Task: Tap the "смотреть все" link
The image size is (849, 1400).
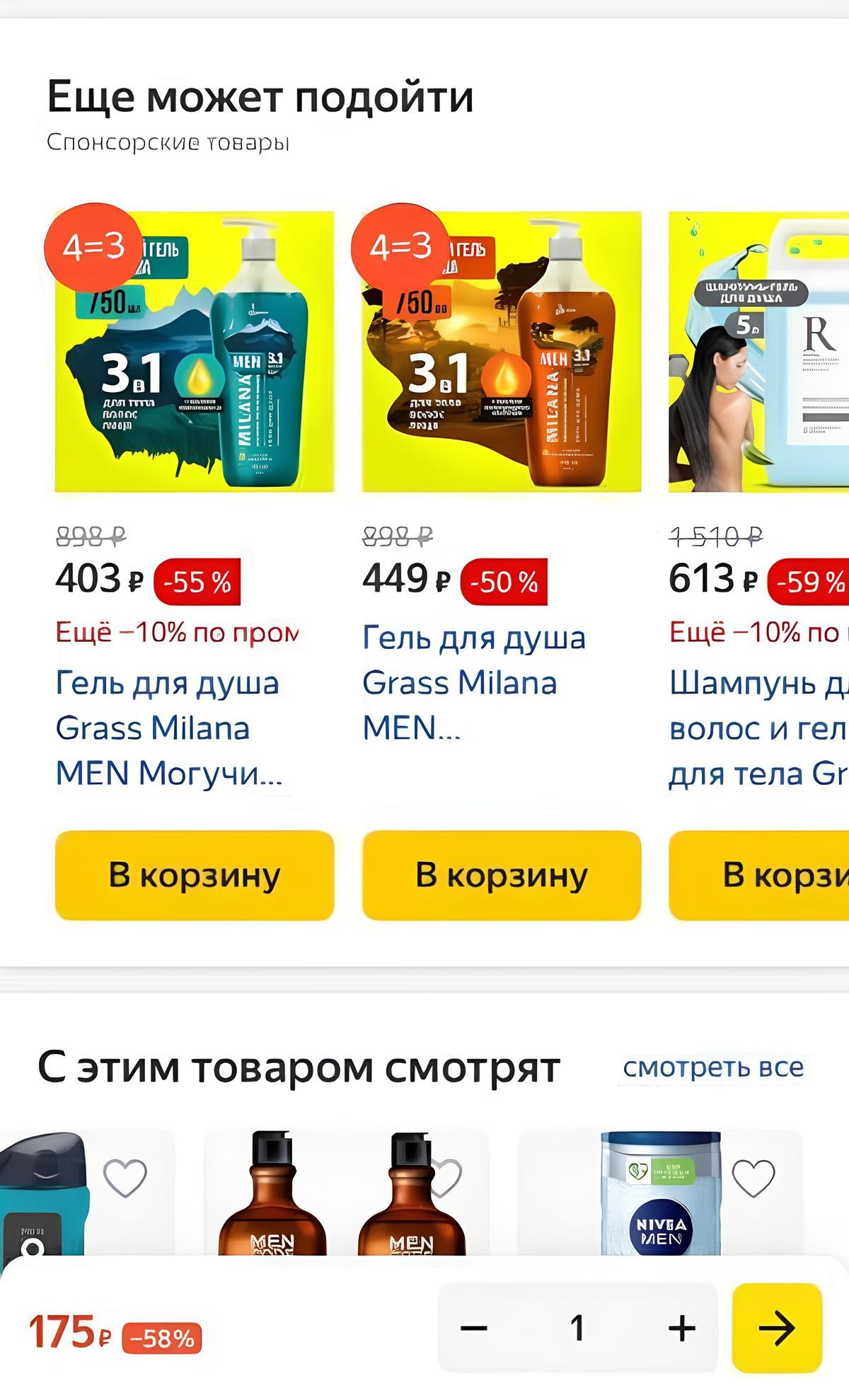Action: (712, 1067)
